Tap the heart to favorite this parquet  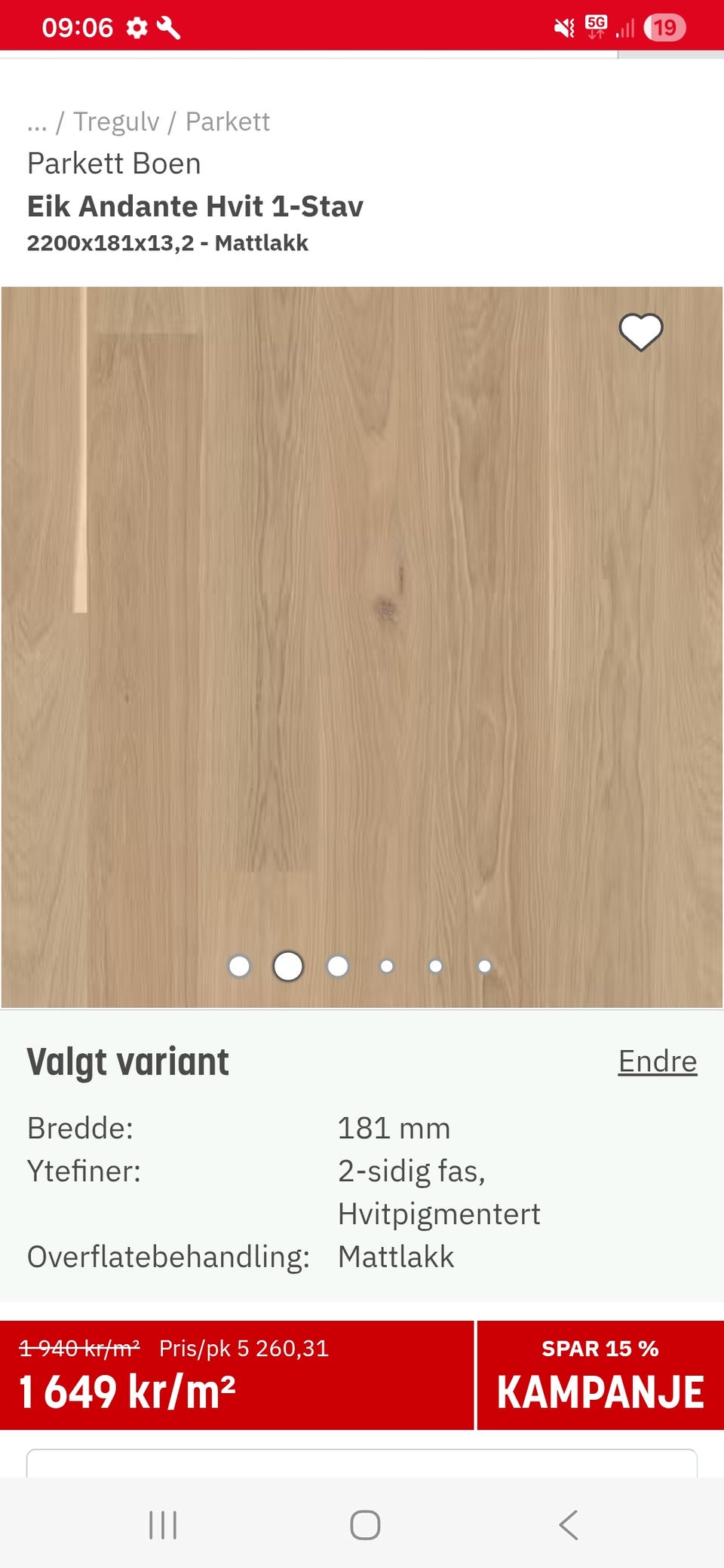click(x=642, y=332)
